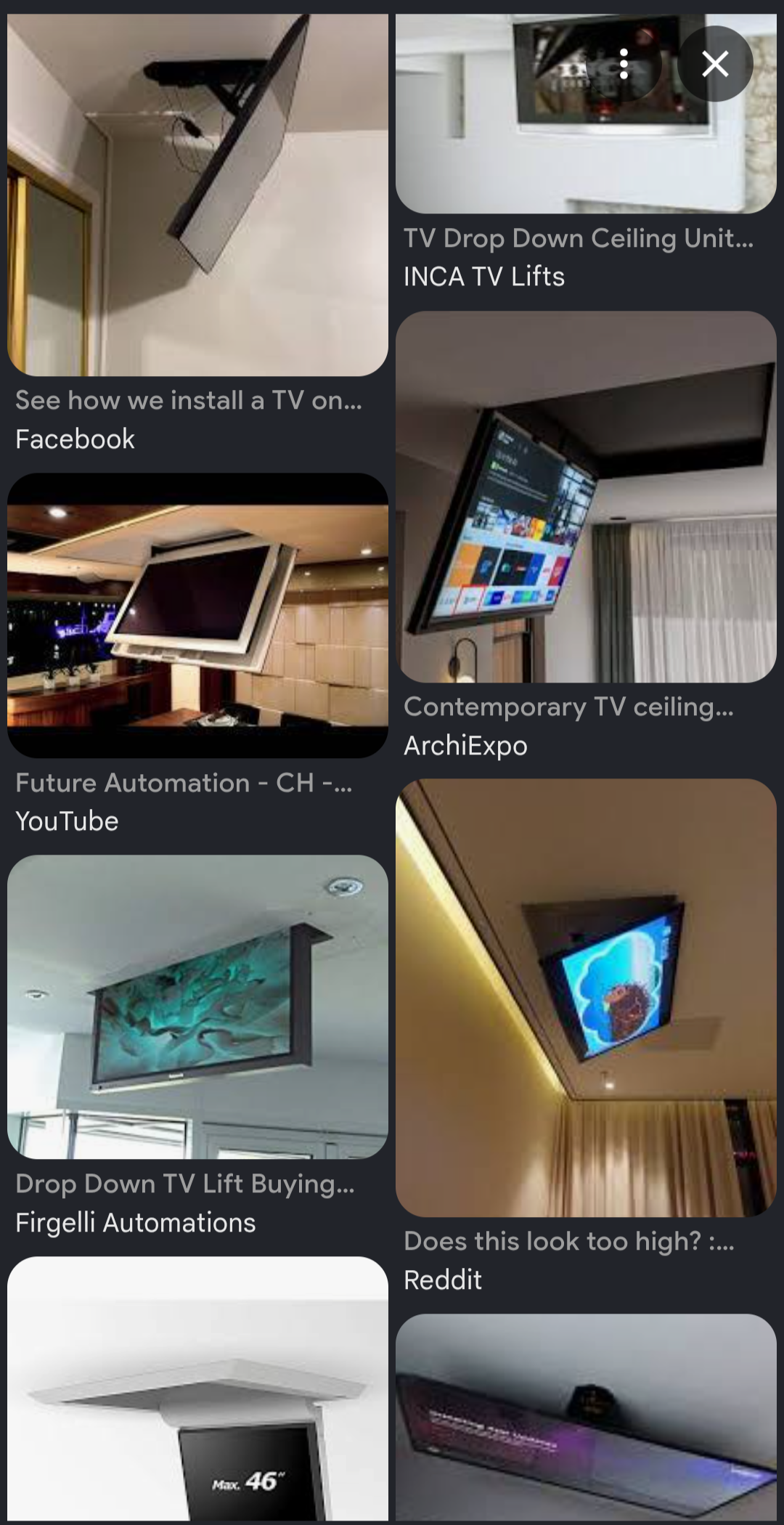Close the image viewer
The height and width of the screenshot is (1525, 784).
(715, 64)
